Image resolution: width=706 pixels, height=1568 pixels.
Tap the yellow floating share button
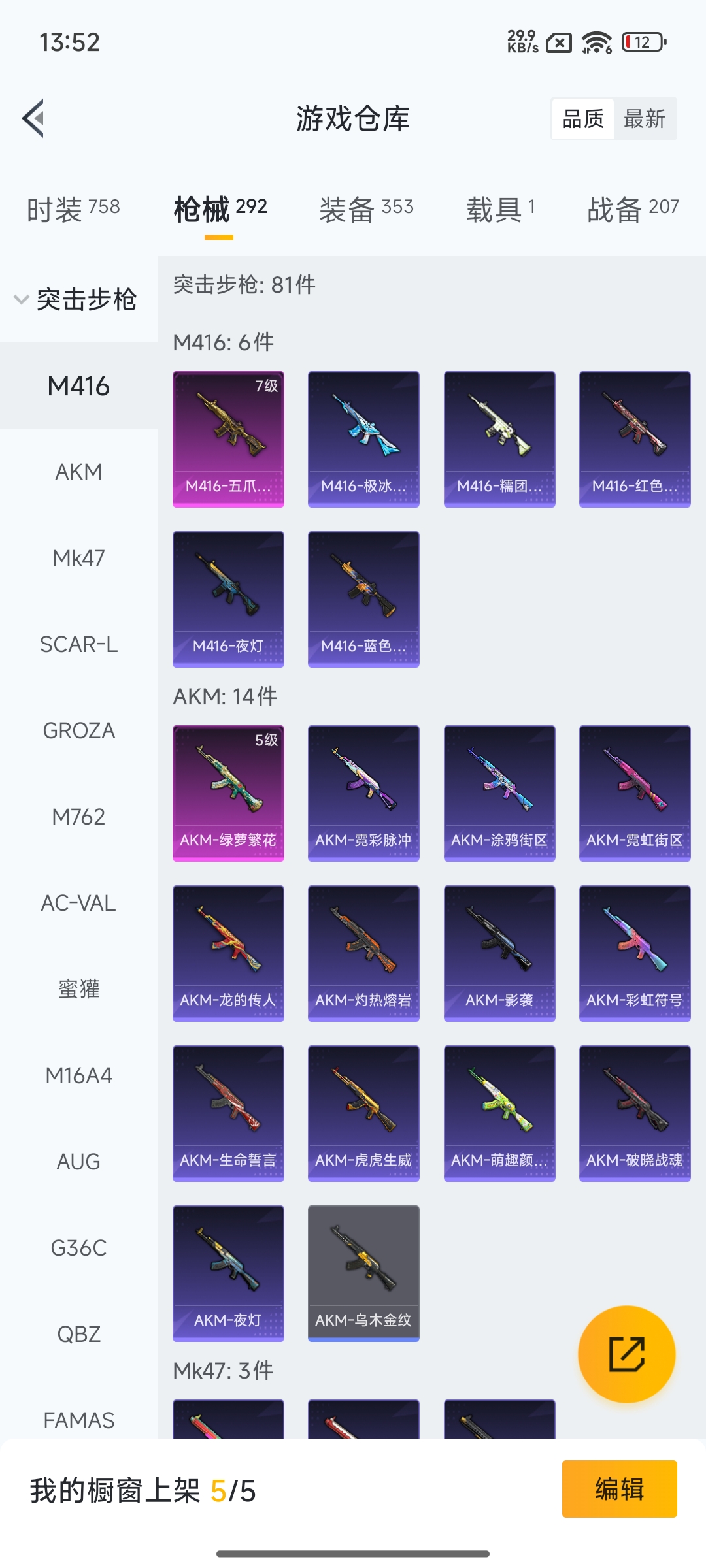point(626,1354)
